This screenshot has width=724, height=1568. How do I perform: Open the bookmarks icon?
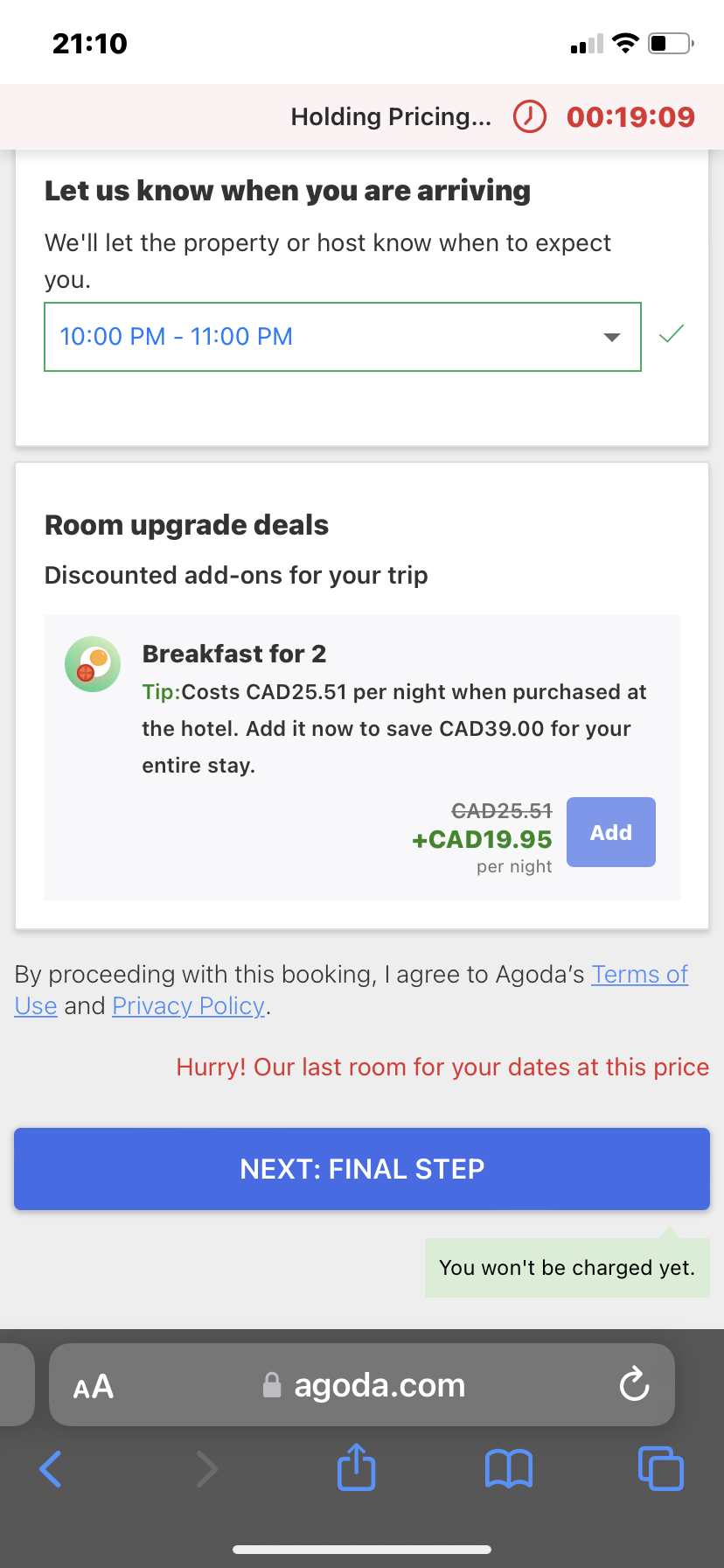[508, 1468]
